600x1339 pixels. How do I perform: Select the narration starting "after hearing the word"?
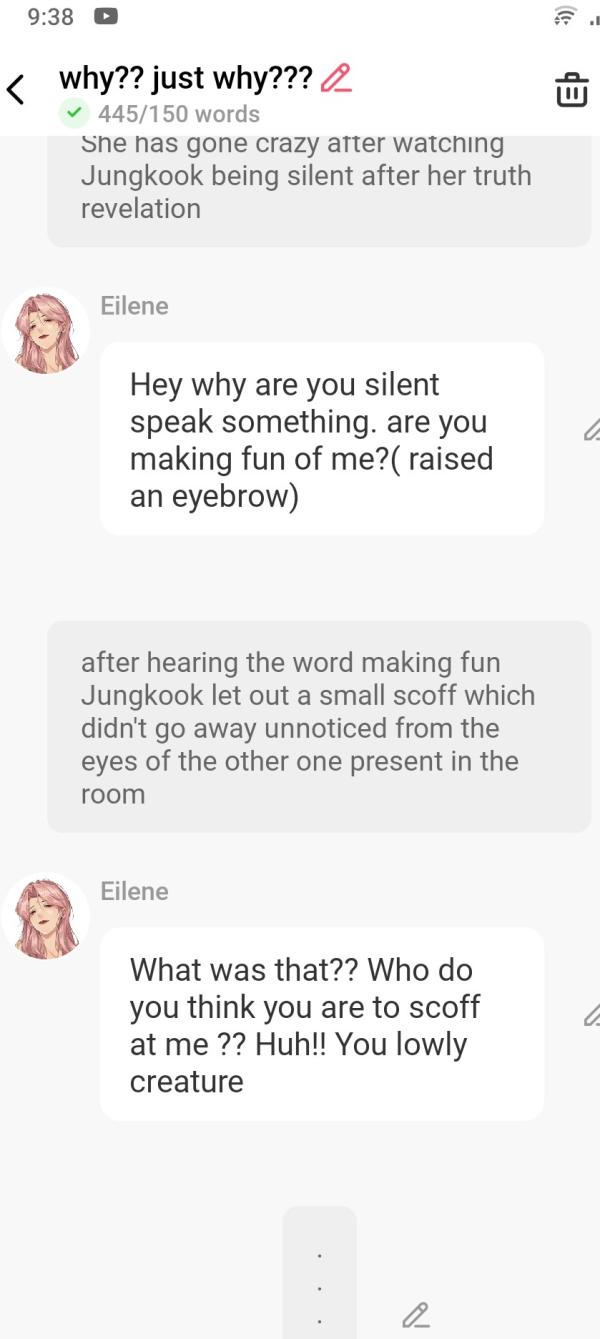pyautogui.click(x=319, y=727)
